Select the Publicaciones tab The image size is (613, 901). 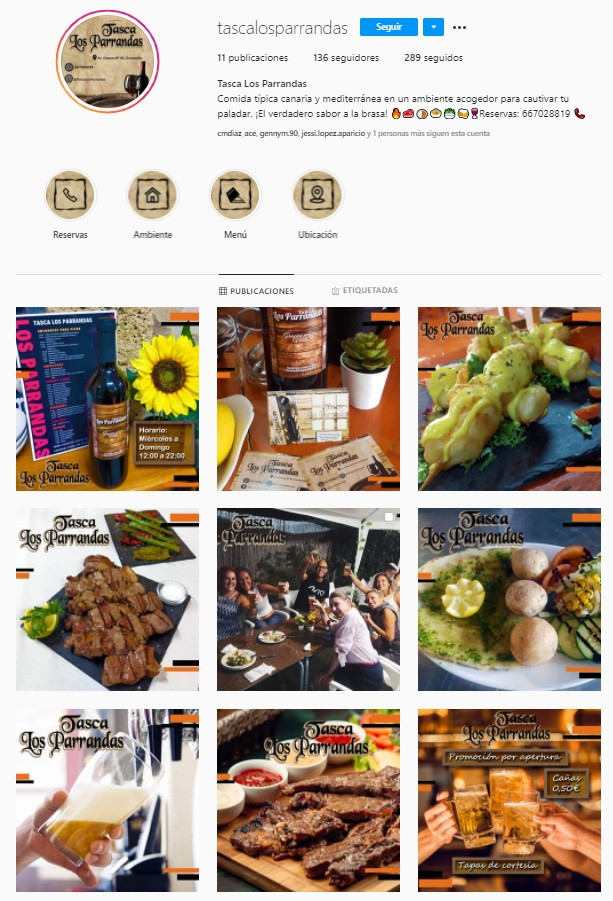(x=256, y=291)
